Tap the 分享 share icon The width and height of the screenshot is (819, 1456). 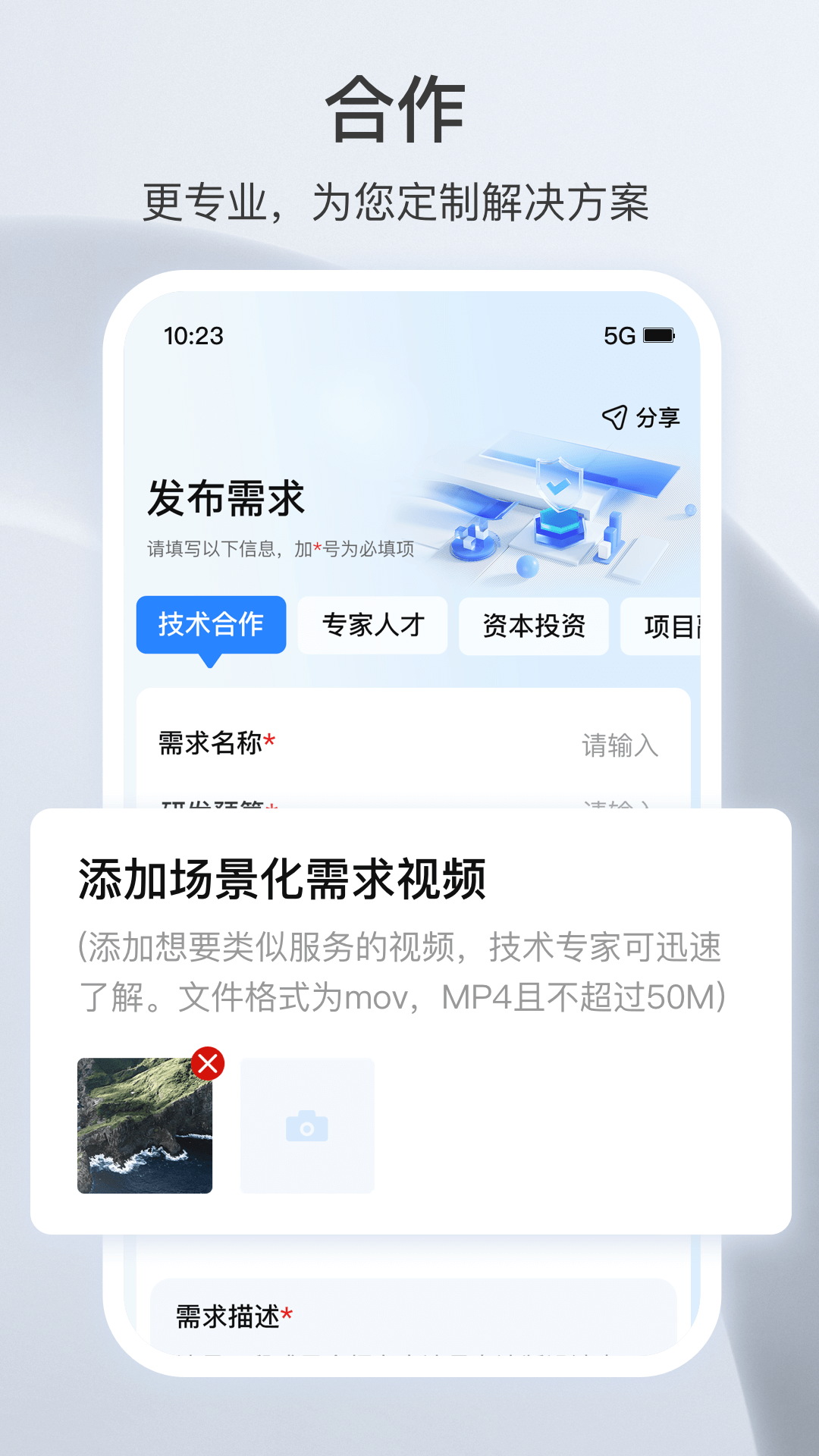tap(656, 416)
